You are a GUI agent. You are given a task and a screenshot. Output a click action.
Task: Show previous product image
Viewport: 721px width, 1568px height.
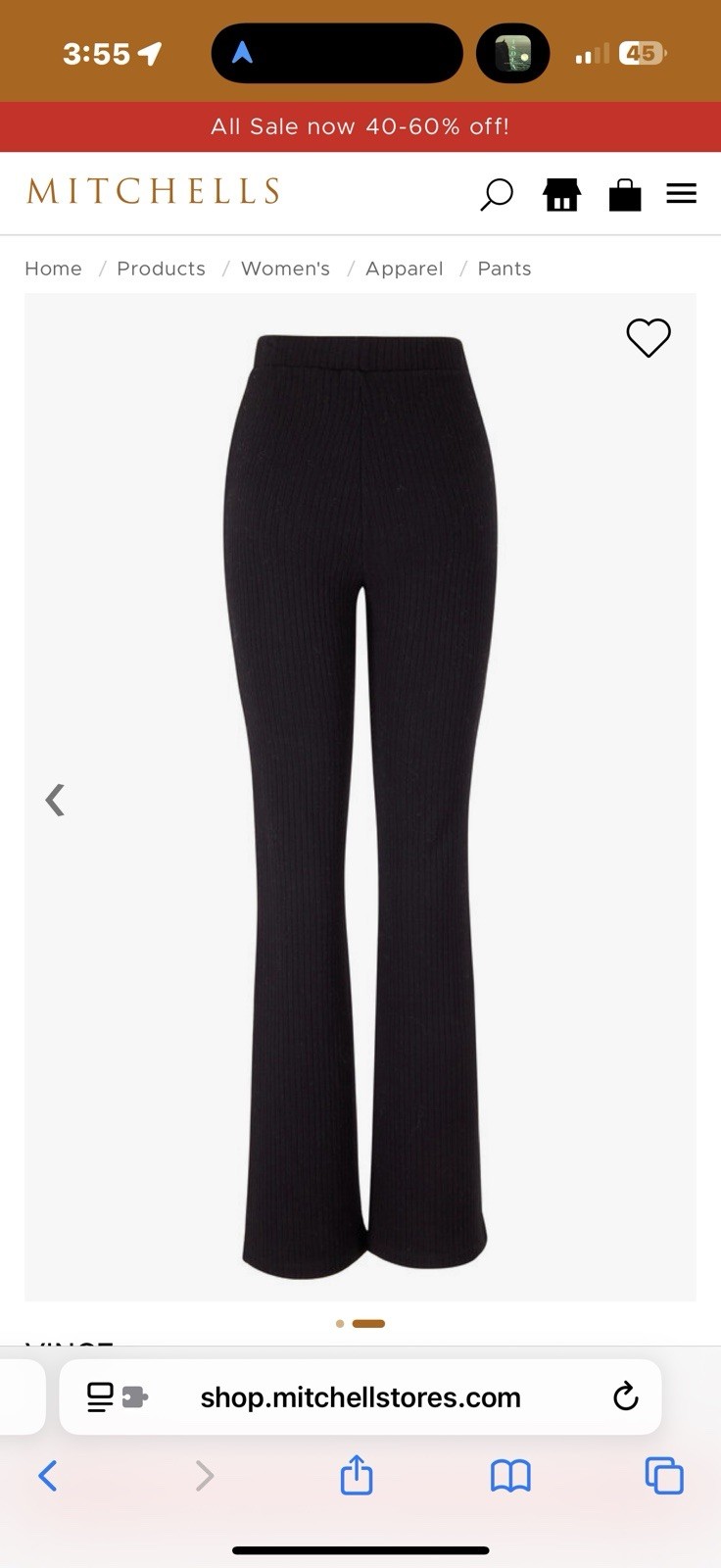pyautogui.click(x=55, y=800)
